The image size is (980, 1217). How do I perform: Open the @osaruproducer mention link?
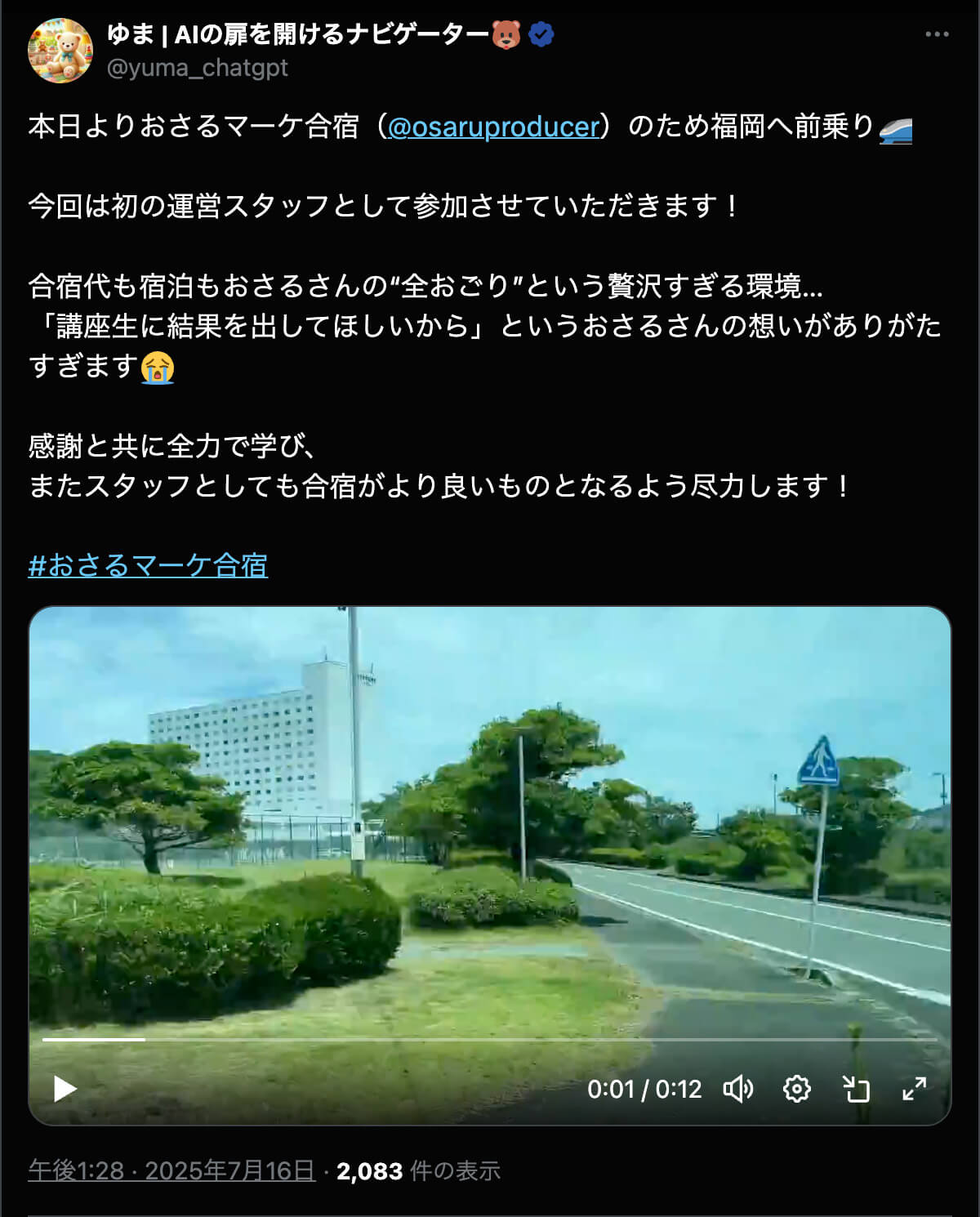coord(494,127)
